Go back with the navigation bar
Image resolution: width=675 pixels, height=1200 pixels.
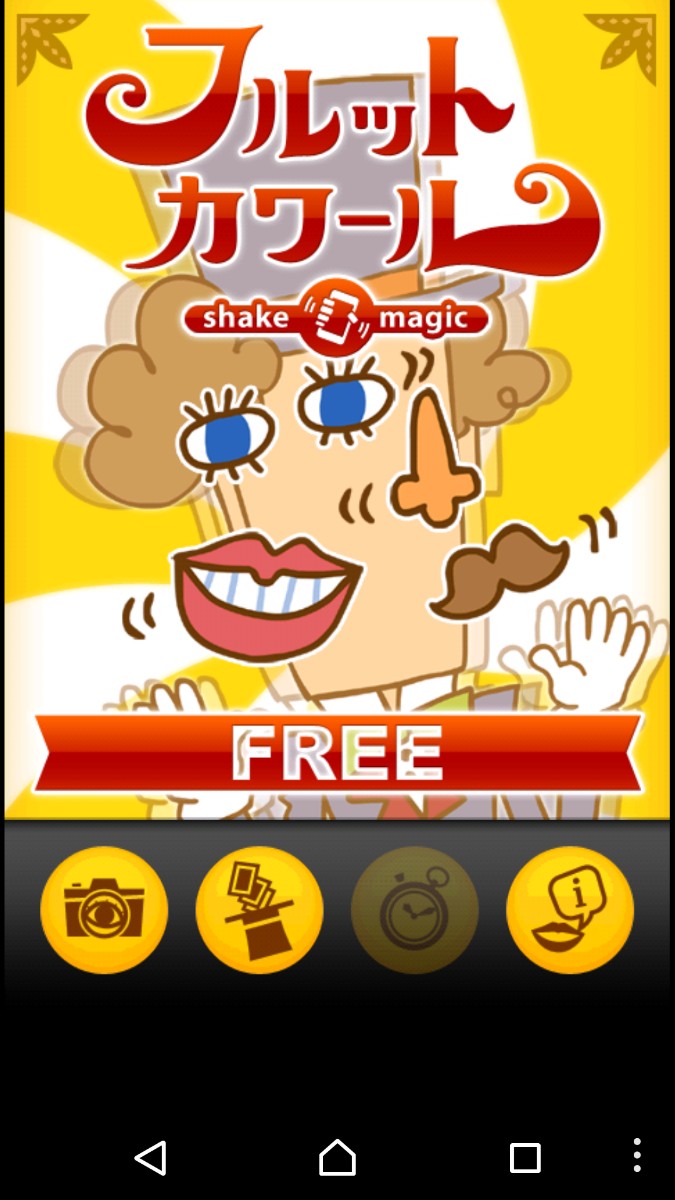(150, 1157)
